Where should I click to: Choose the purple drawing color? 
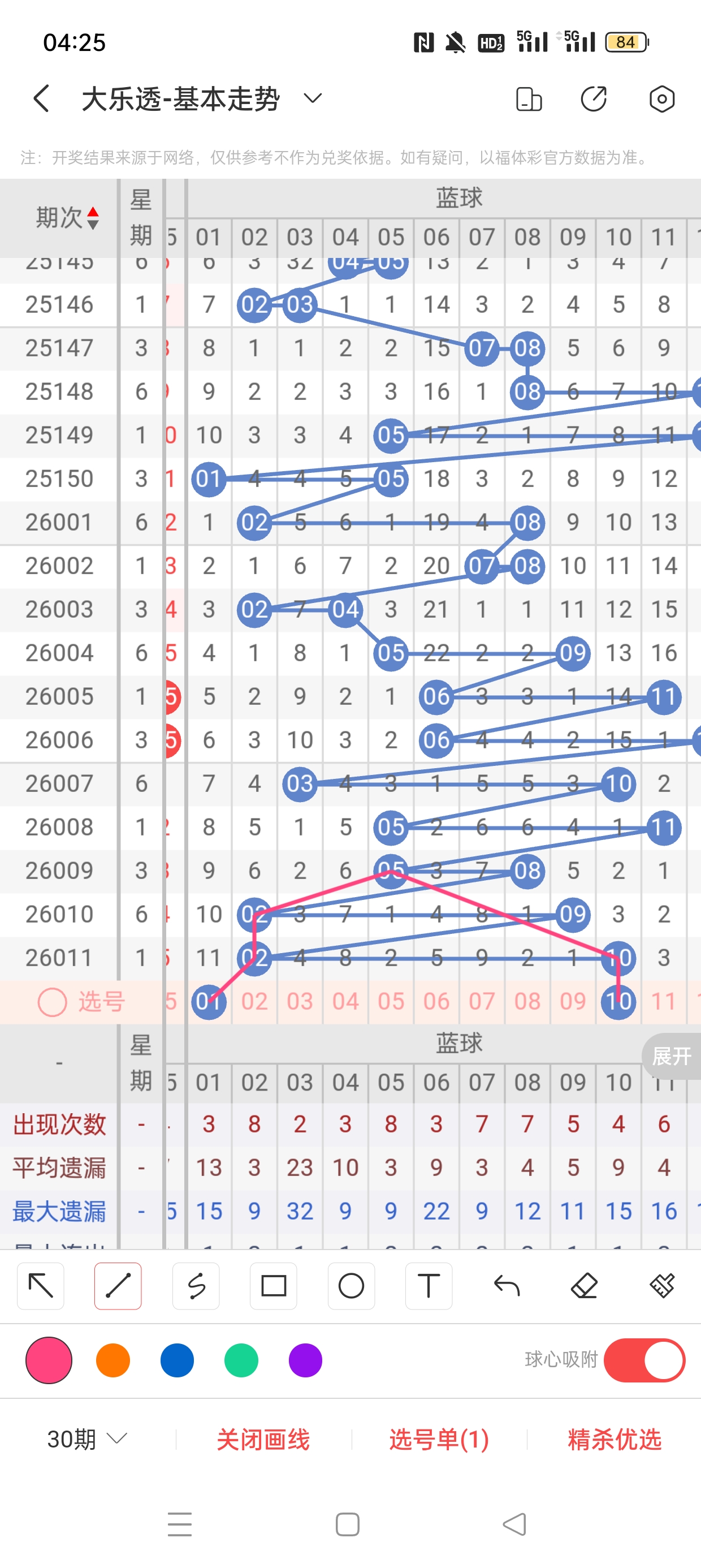(x=305, y=1360)
